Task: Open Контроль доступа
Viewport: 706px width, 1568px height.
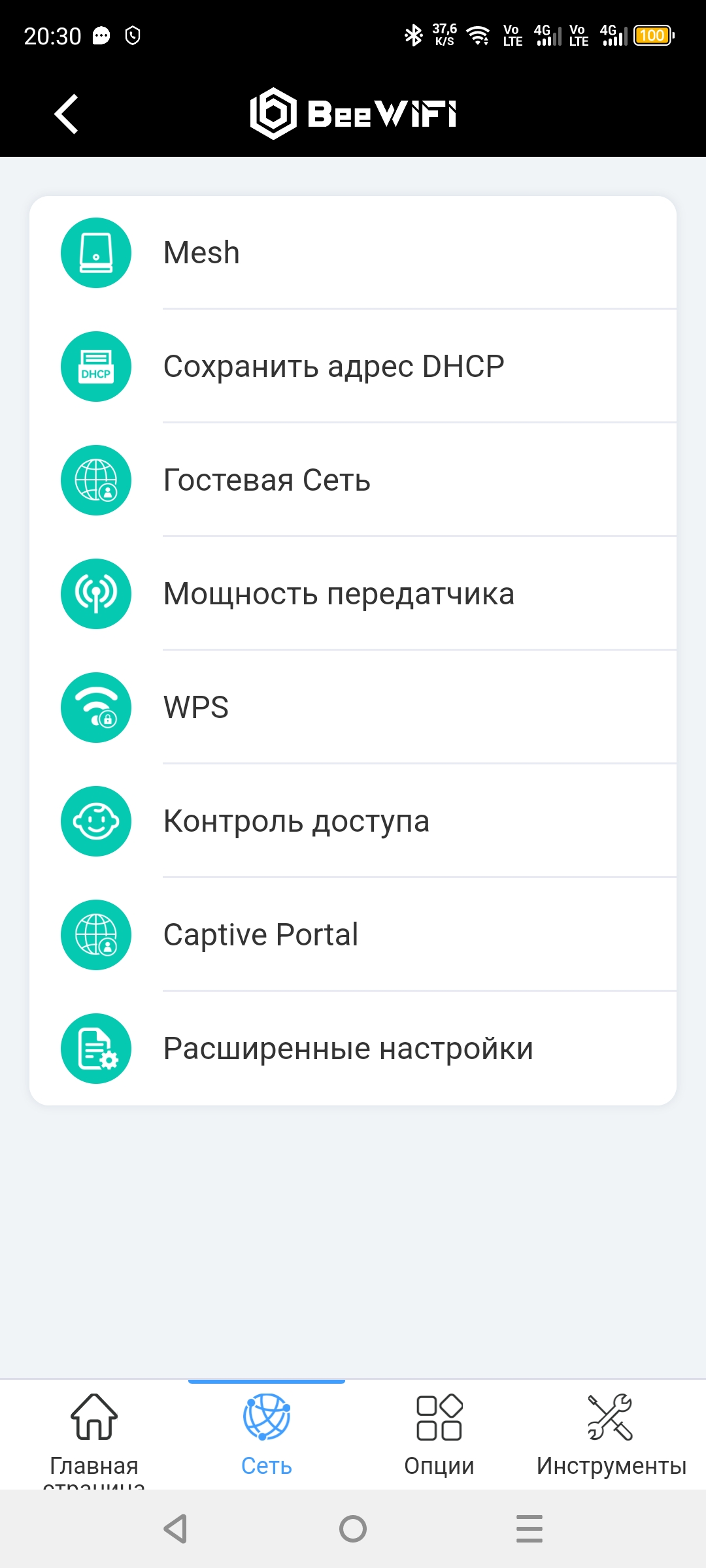Action: [x=353, y=821]
